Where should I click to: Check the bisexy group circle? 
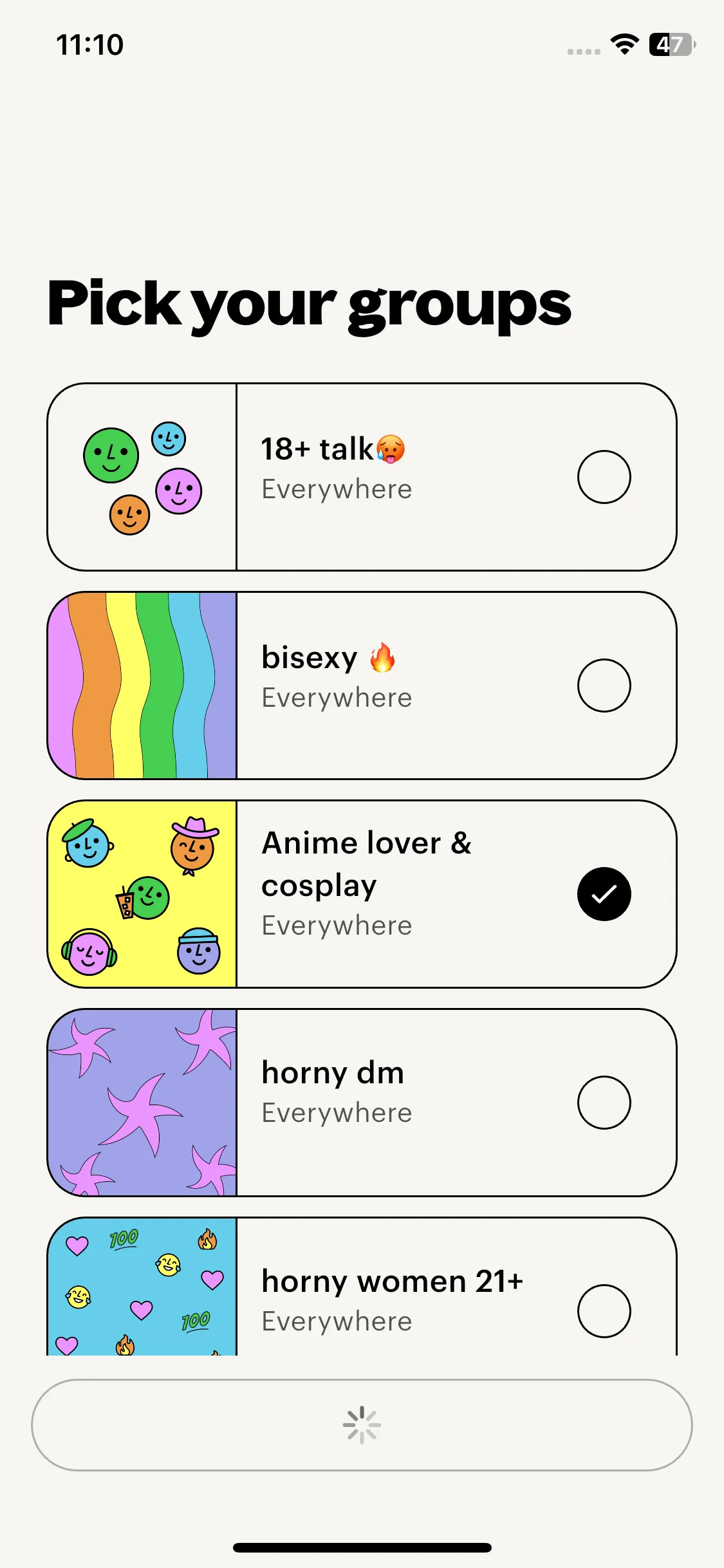click(604, 686)
